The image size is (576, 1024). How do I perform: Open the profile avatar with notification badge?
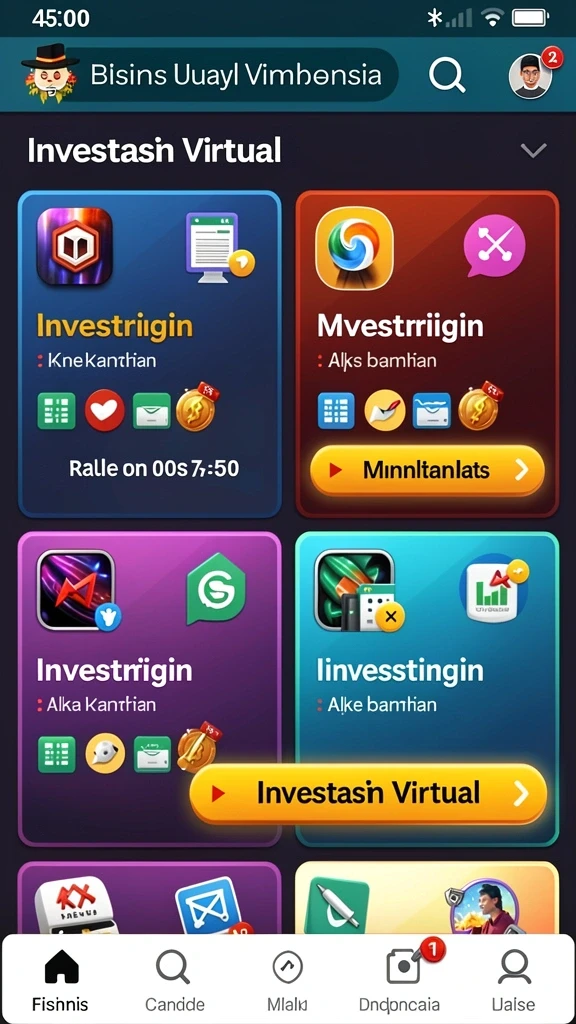pos(532,74)
